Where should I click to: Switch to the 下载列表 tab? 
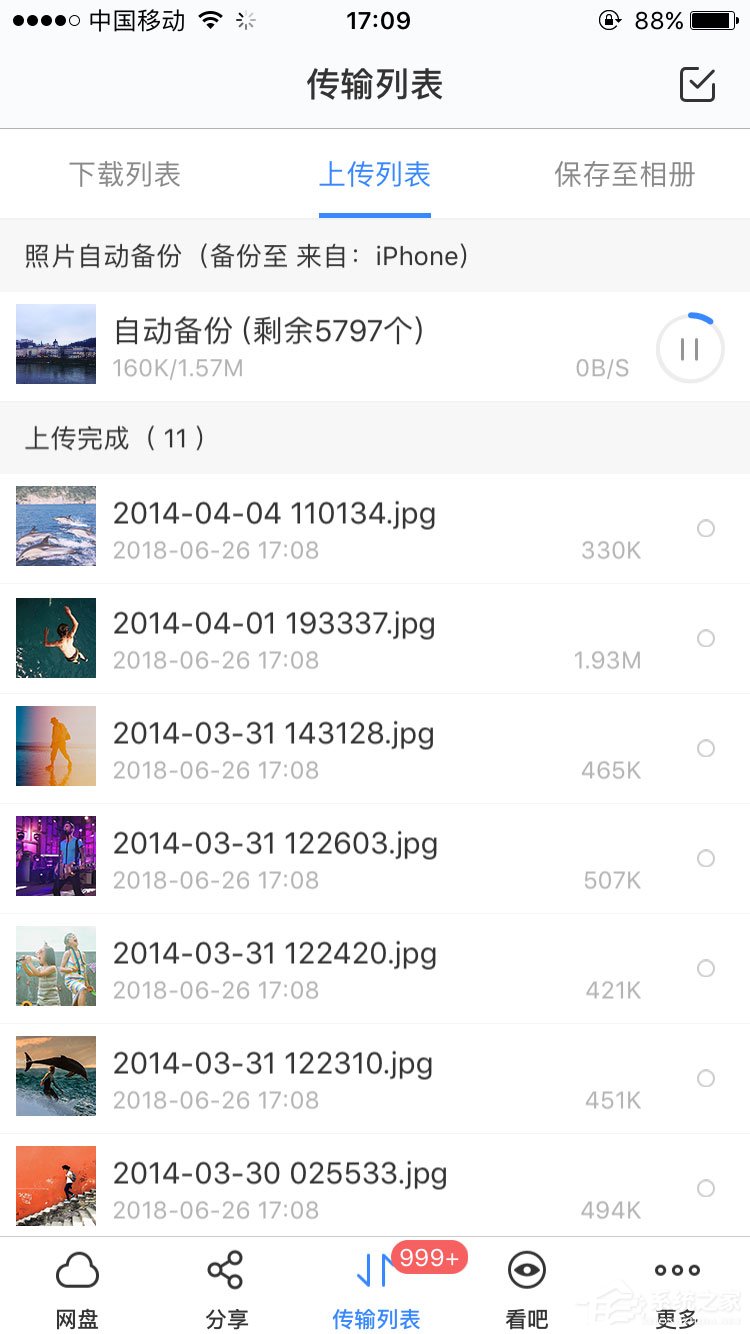click(x=124, y=174)
